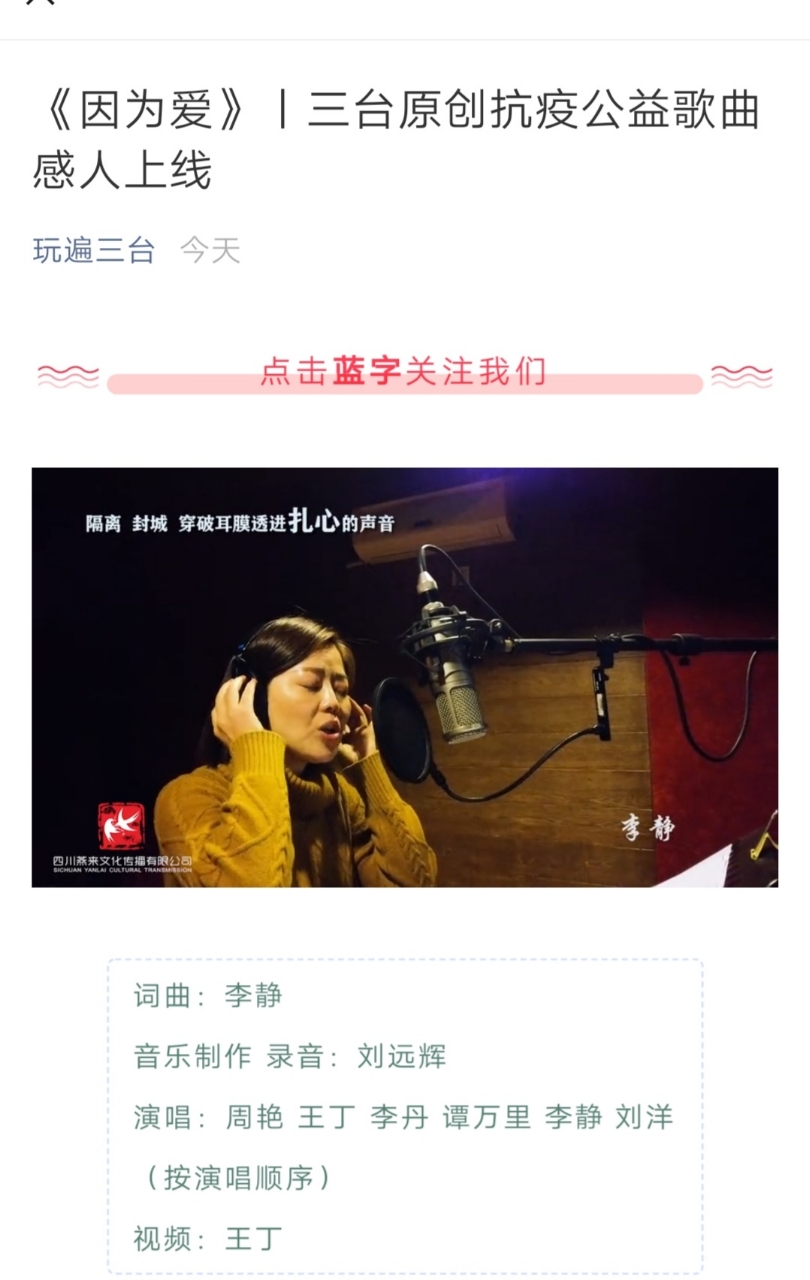Close the article with the X icon
Screen dimensions: 810x1280
click(x=40, y=3)
